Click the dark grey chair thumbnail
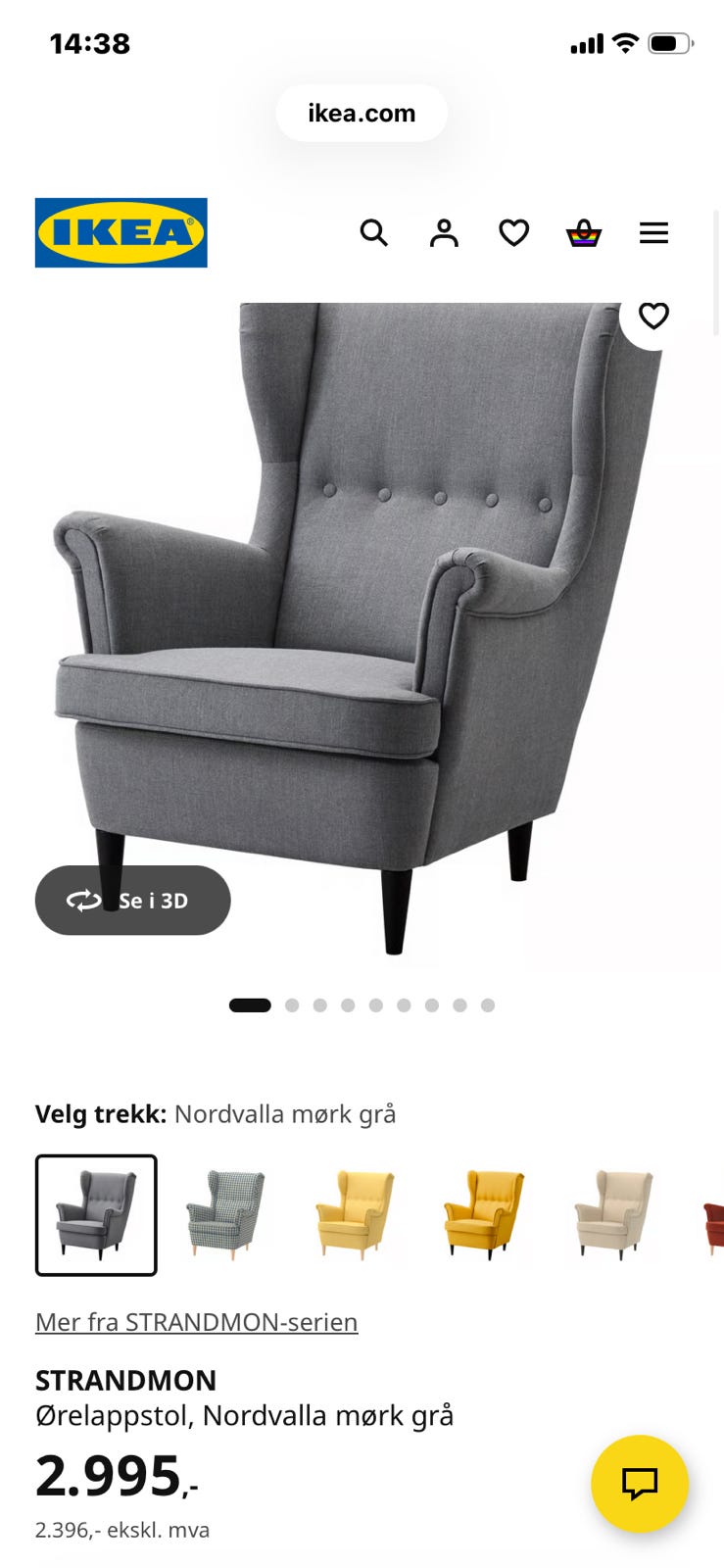This screenshot has width=724, height=1568. (95, 1215)
